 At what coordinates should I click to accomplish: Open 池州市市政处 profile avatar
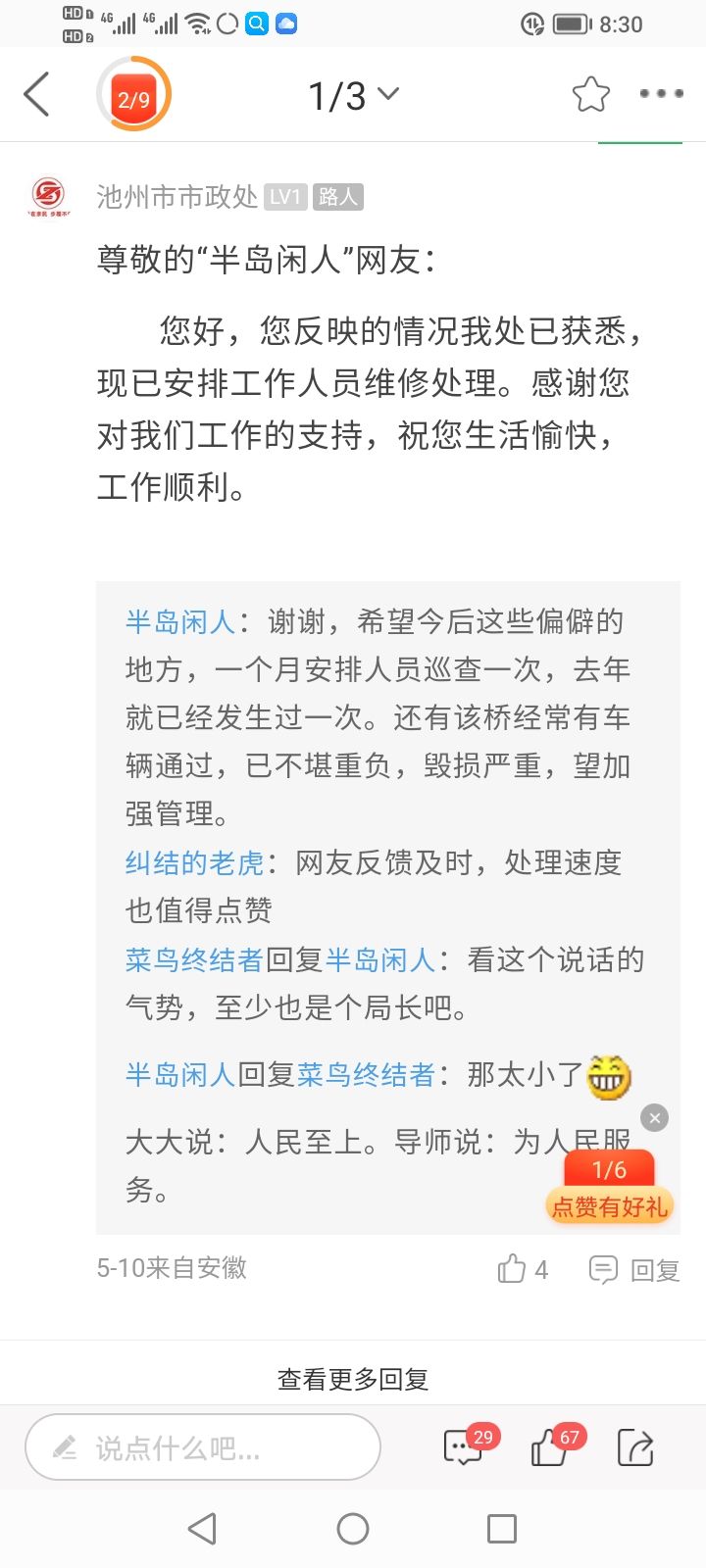point(48,195)
